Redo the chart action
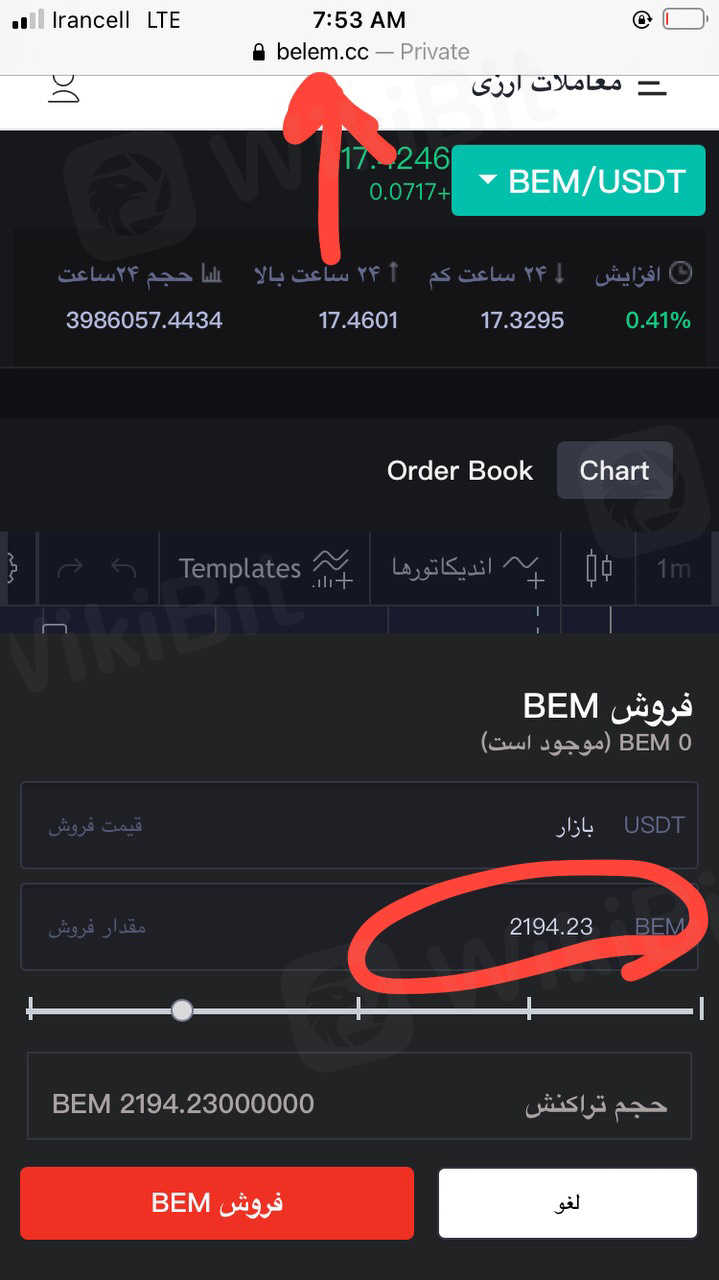 [x=70, y=569]
